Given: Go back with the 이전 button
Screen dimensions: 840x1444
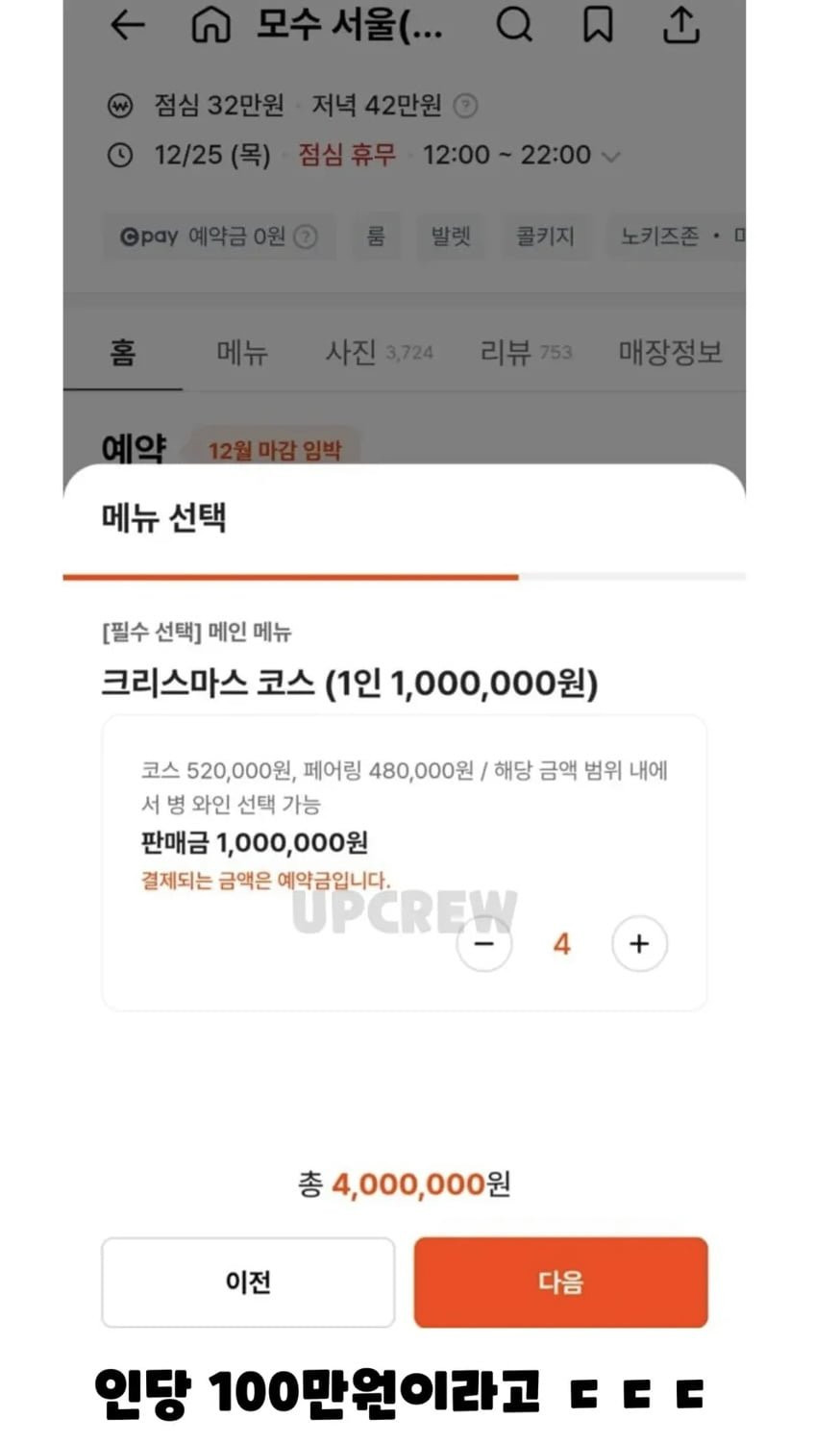Looking at the screenshot, I should (248, 1282).
